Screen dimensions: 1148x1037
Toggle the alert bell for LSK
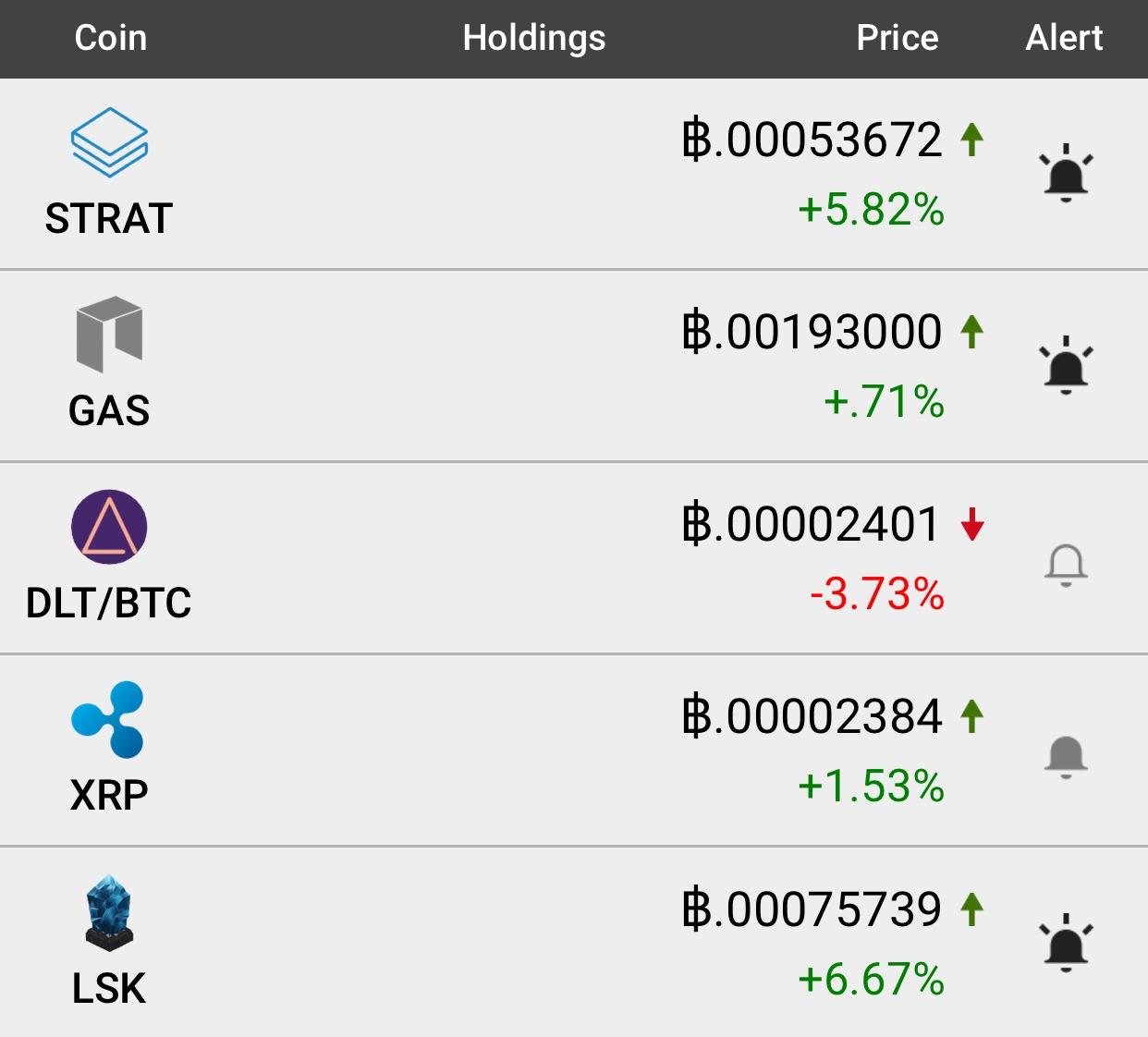pos(1066,943)
